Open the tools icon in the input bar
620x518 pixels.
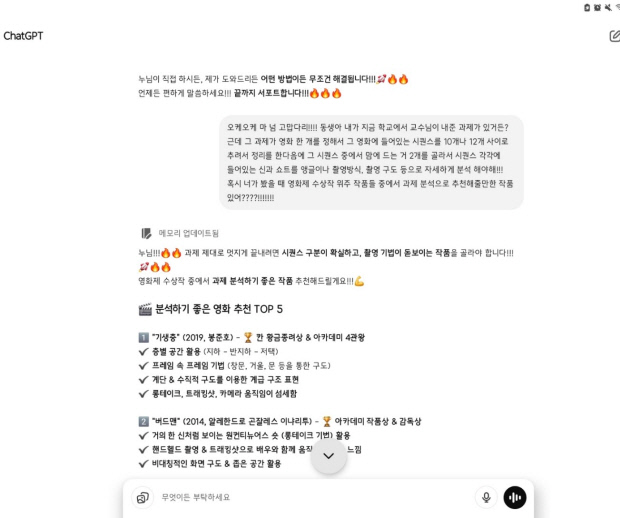142,497
